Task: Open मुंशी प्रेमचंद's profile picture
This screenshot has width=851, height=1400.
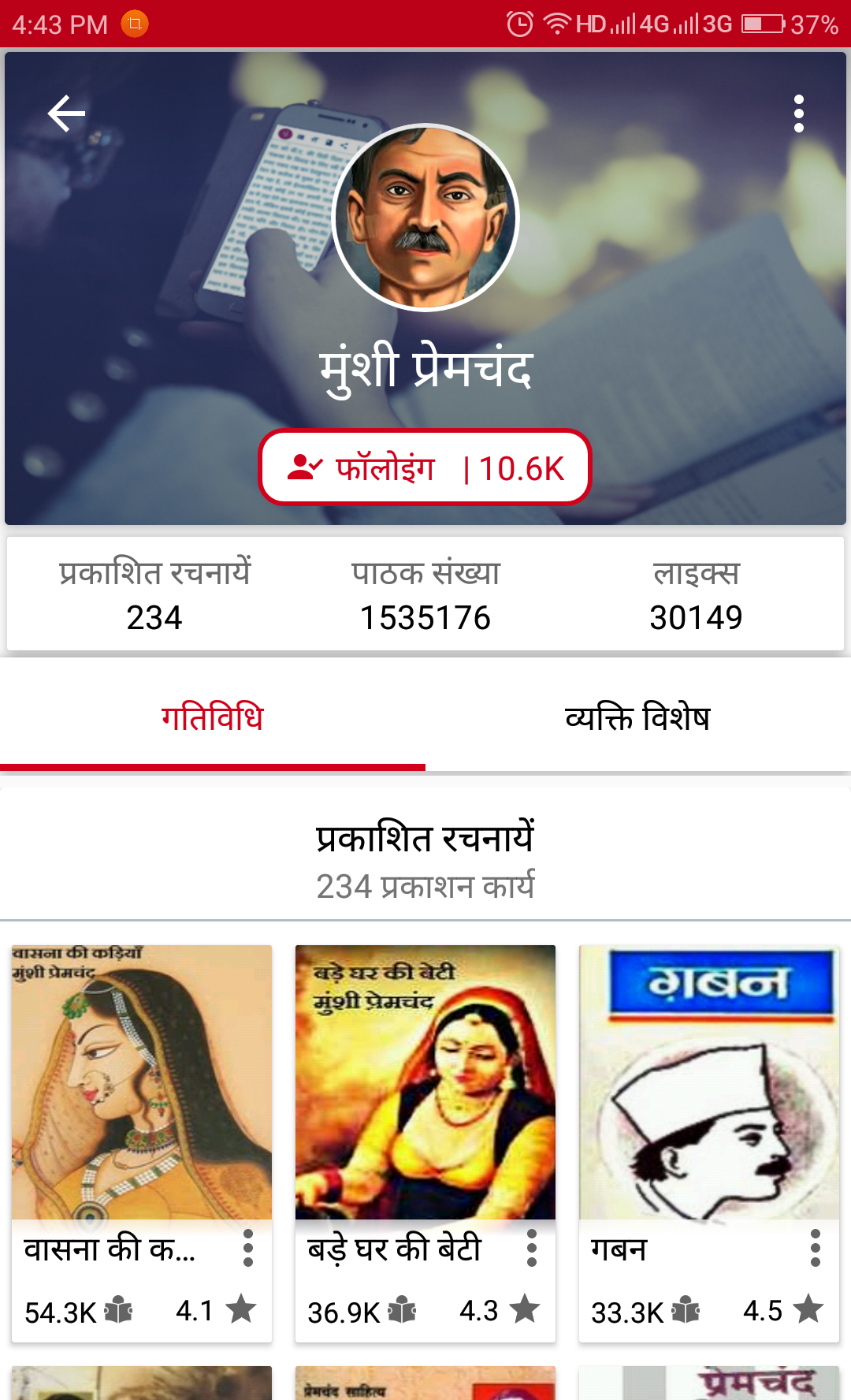Action: pos(425,218)
